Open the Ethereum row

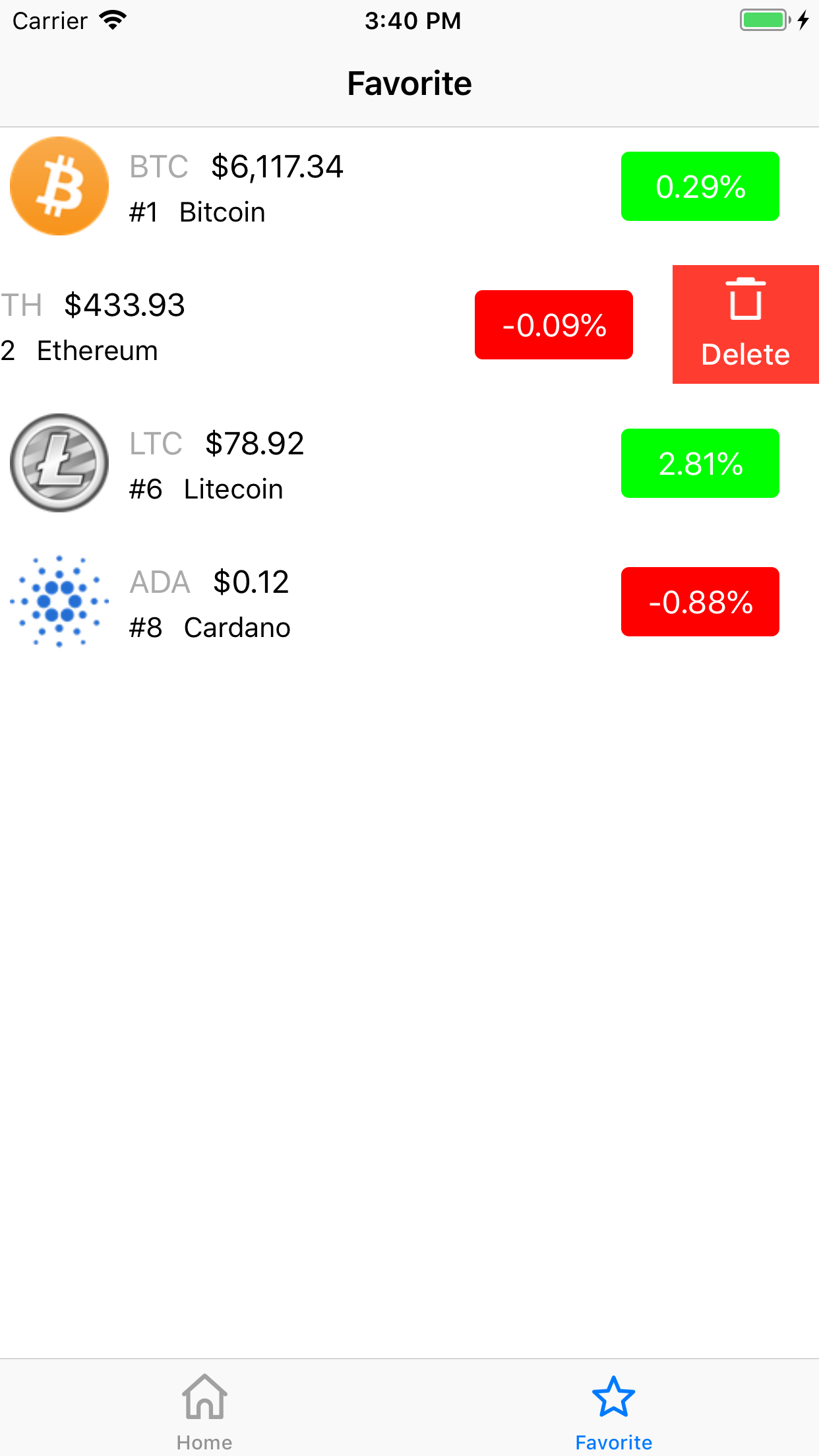pos(264,326)
